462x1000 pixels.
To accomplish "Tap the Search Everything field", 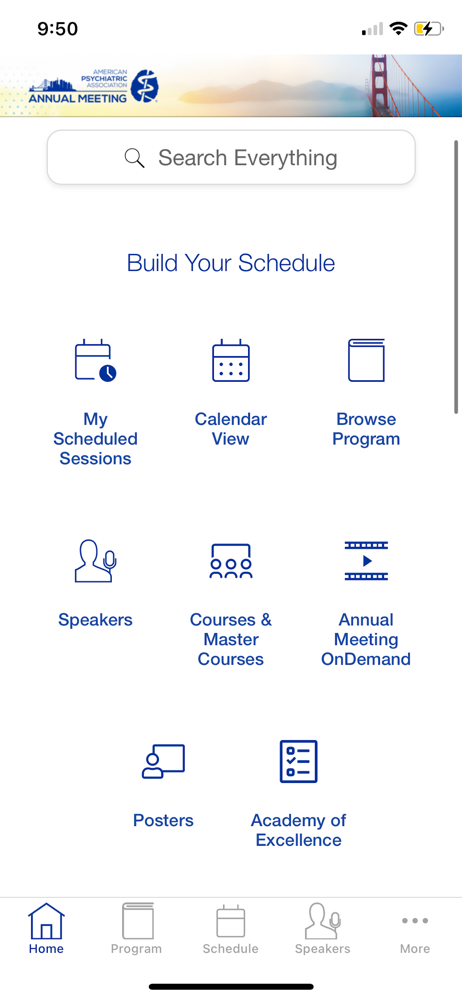I will click(x=231, y=158).
